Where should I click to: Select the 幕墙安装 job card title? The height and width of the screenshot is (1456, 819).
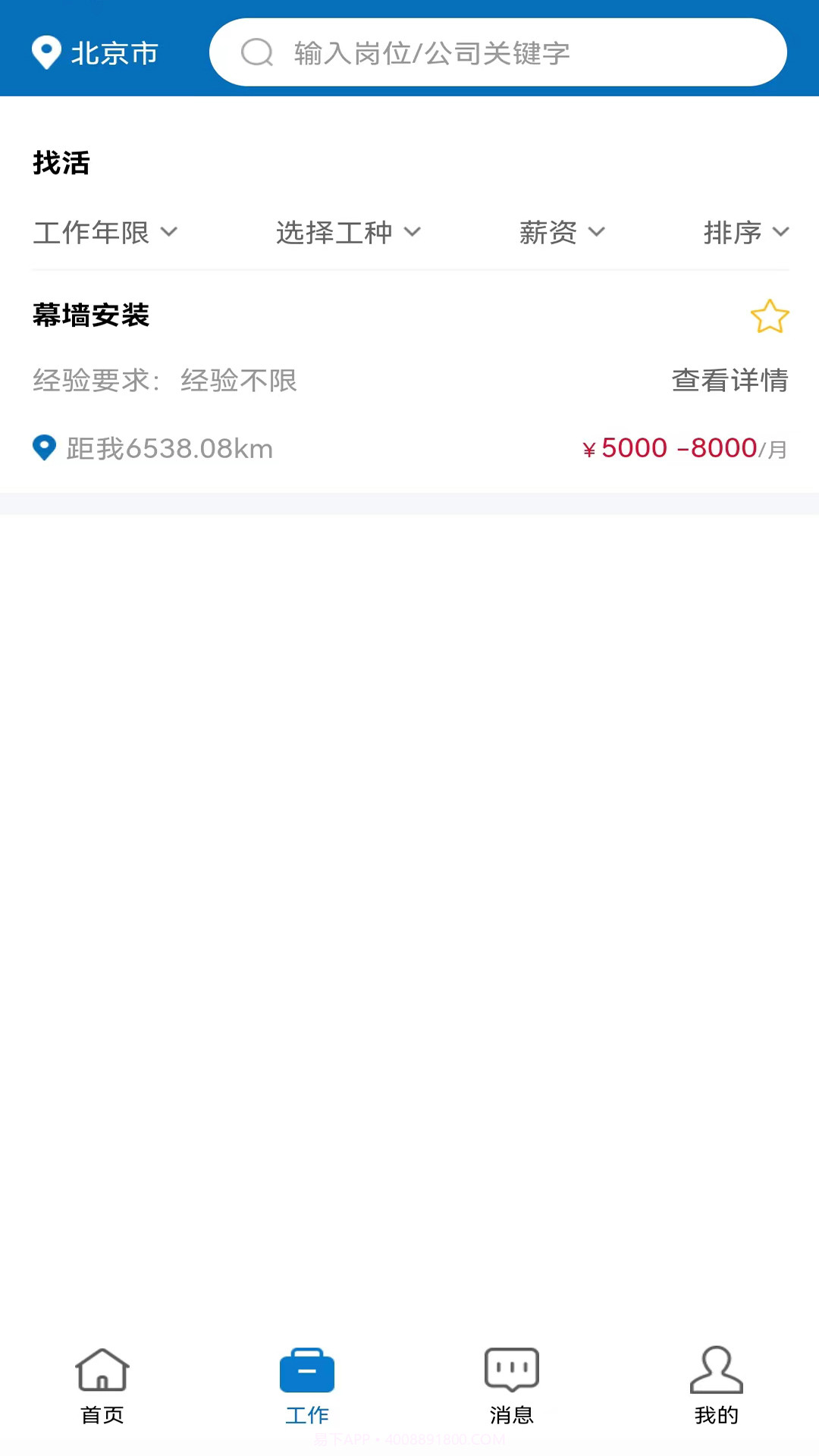click(x=91, y=315)
